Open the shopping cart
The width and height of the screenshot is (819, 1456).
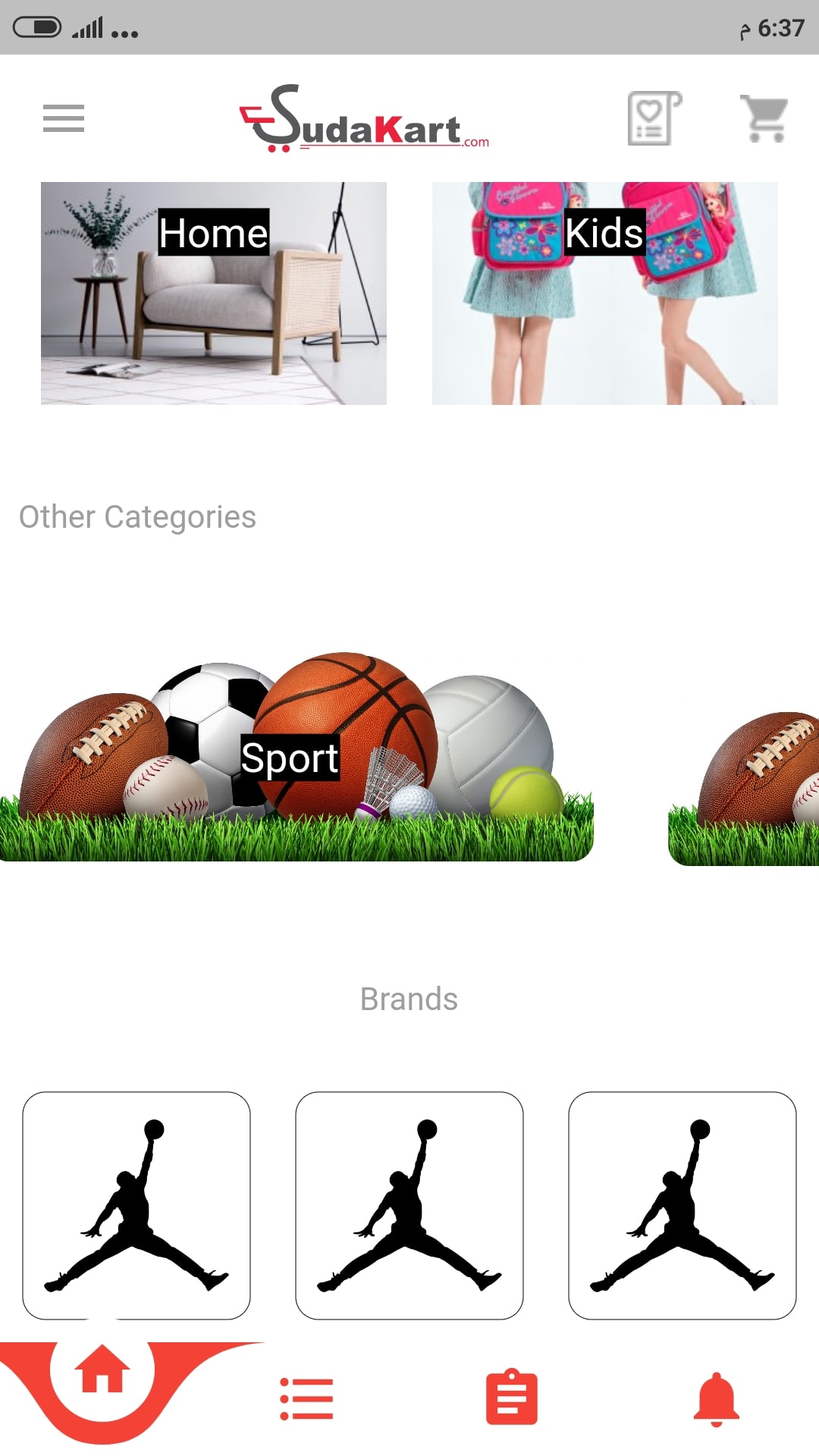764,118
